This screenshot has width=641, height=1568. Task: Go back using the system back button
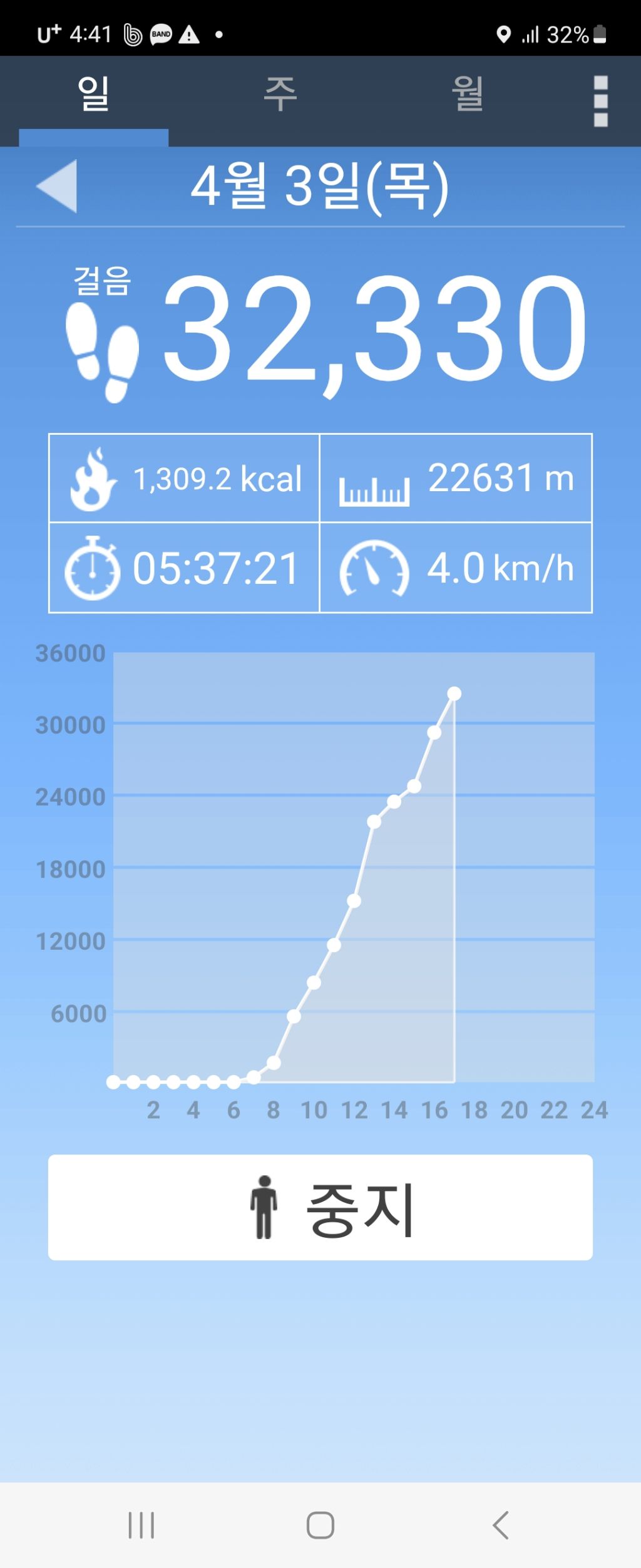pos(500,1525)
